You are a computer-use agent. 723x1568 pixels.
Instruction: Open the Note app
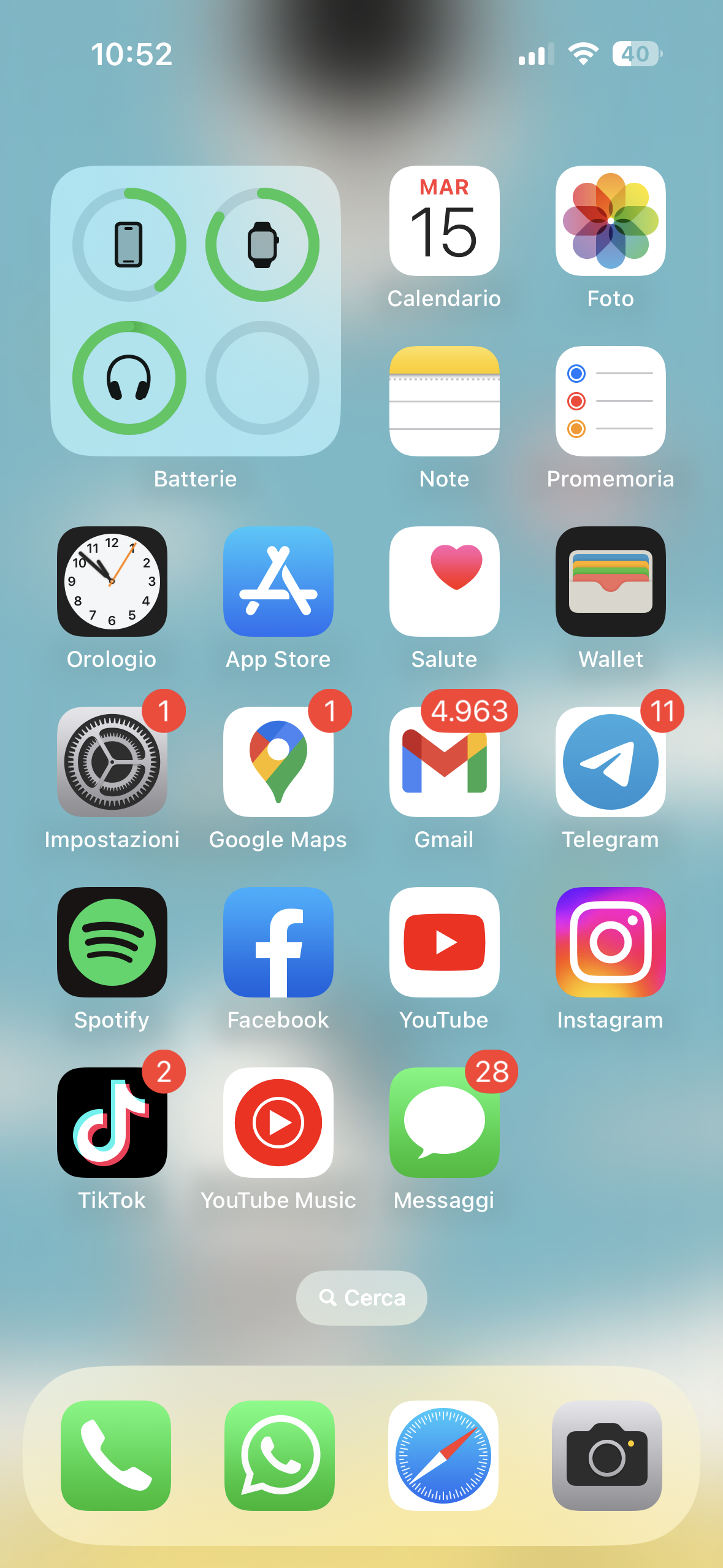tap(445, 401)
